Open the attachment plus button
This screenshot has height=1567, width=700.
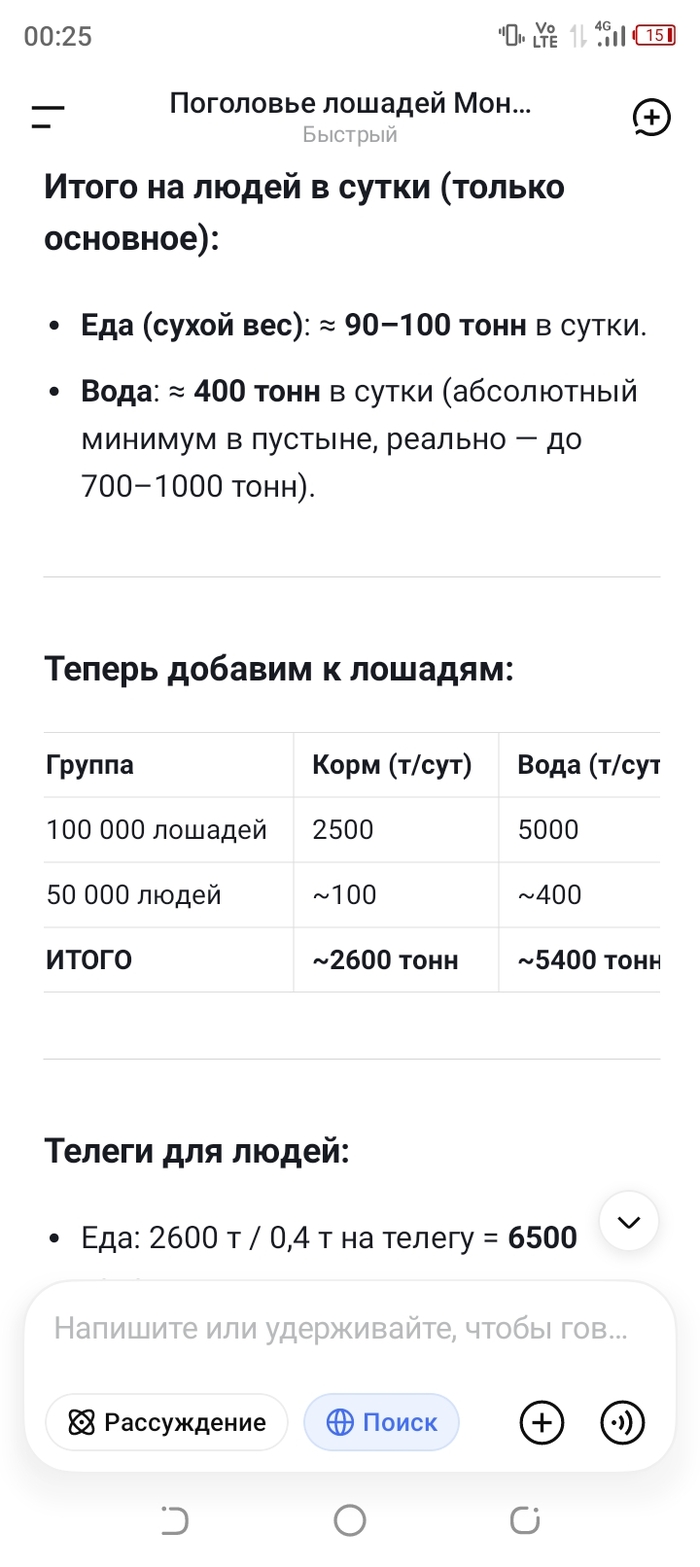tap(542, 1422)
